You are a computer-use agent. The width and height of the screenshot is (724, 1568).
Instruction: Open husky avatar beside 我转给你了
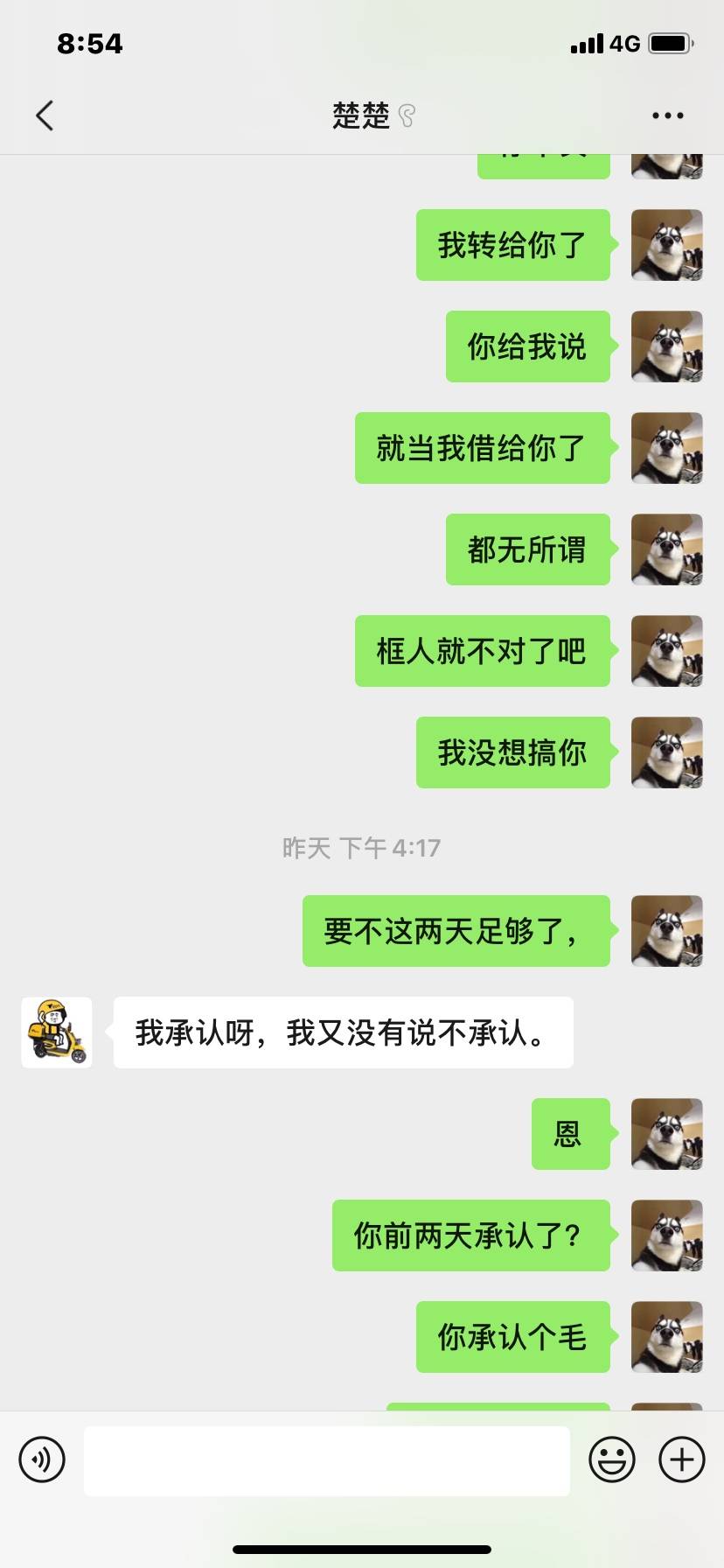(x=667, y=245)
